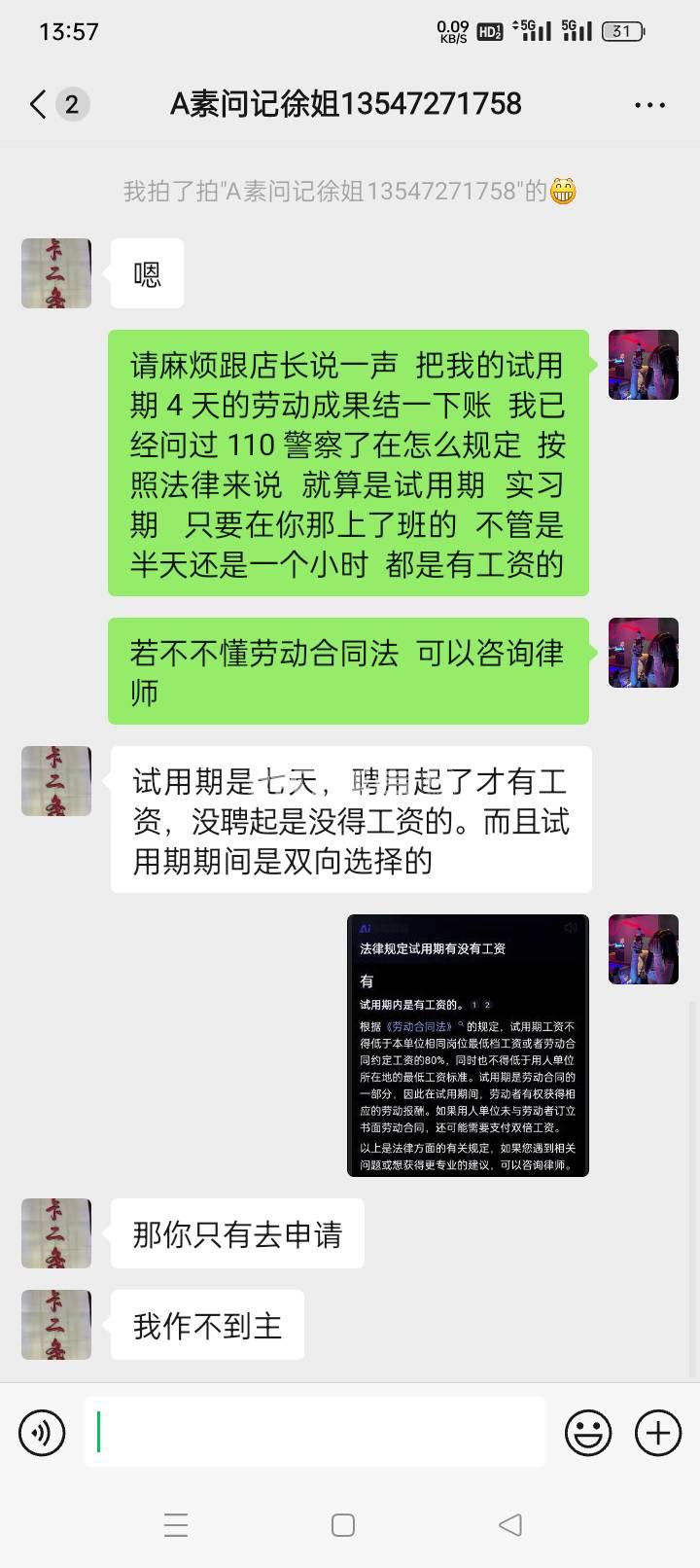Go back to the chat list
This screenshot has height=1568, width=700.
click(x=39, y=104)
